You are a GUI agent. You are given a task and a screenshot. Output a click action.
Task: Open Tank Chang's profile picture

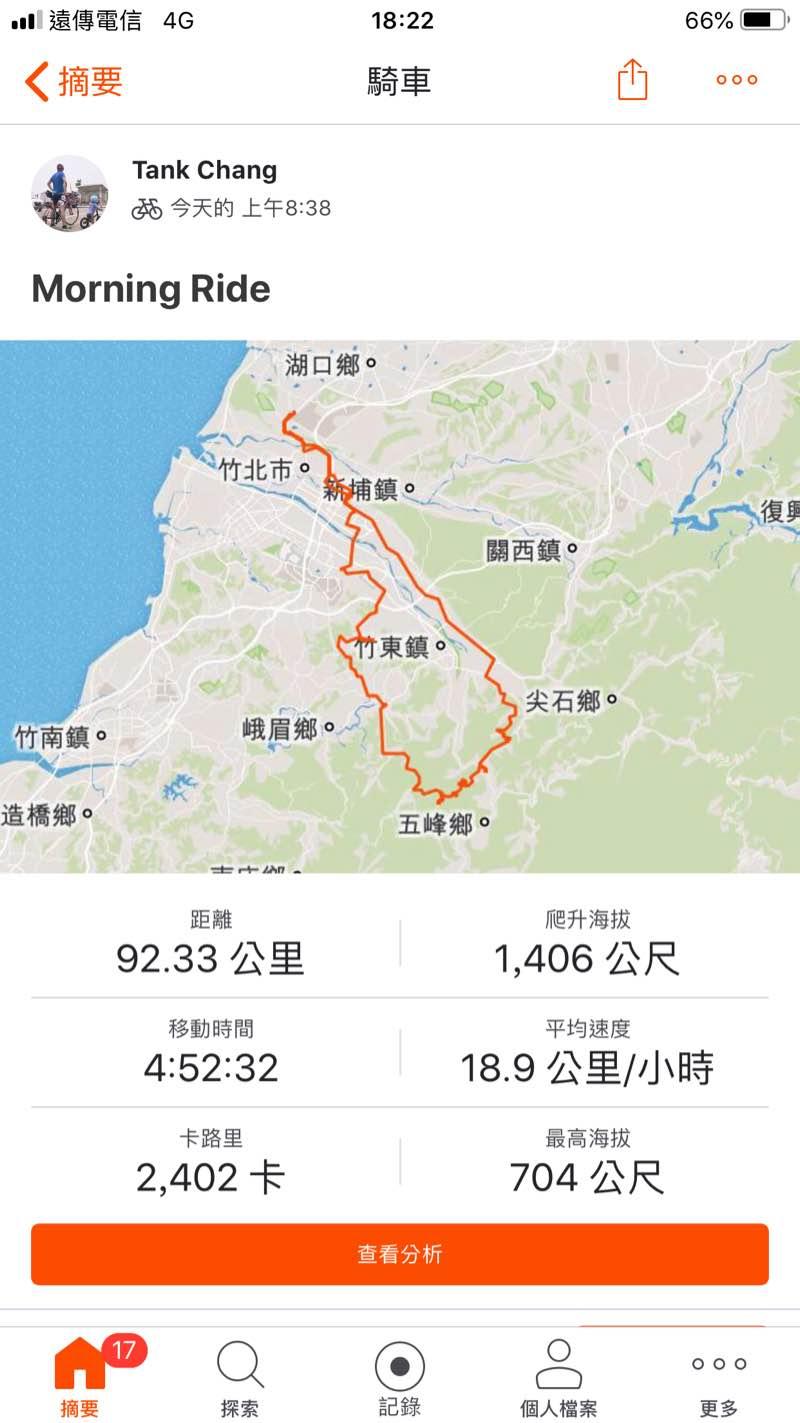[69, 193]
